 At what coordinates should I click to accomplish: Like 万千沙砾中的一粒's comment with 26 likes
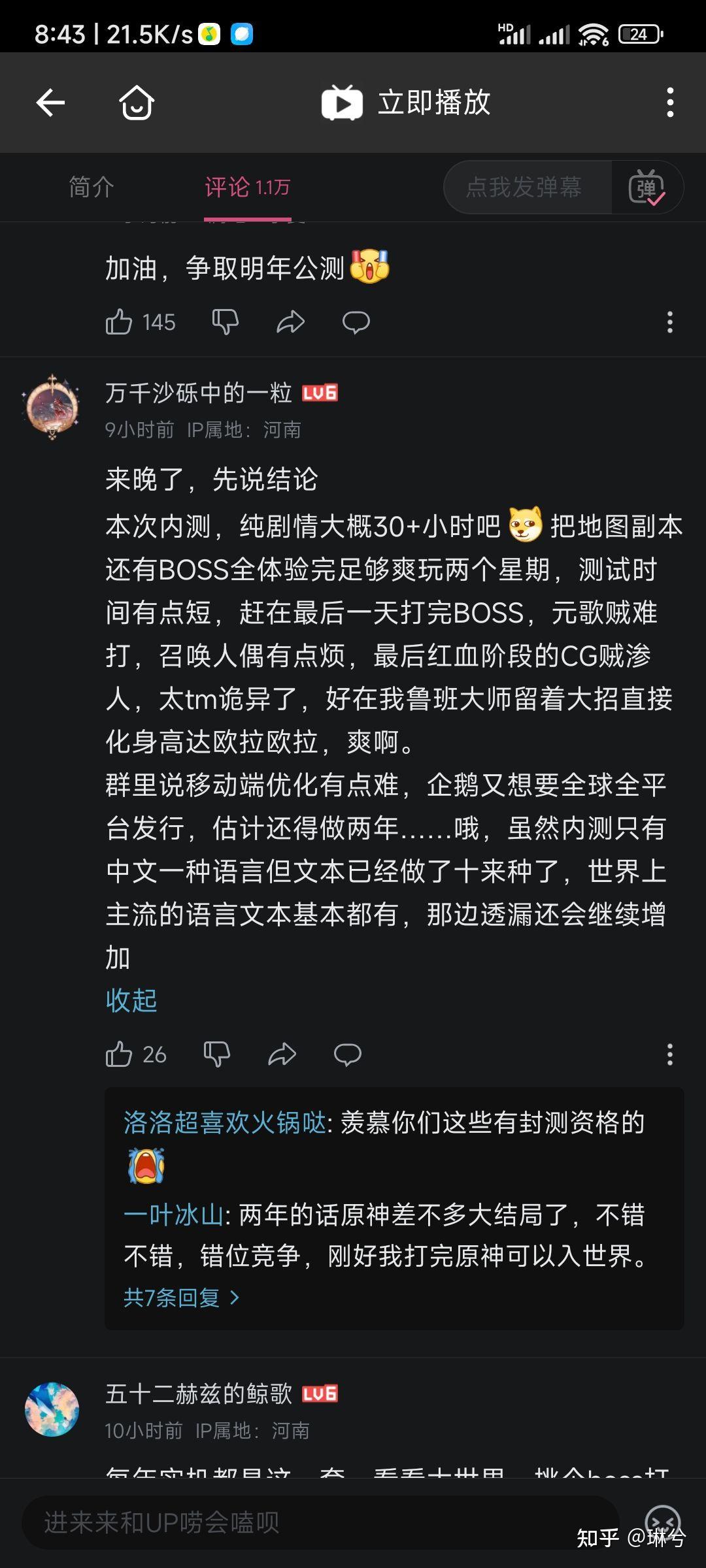(x=119, y=1054)
